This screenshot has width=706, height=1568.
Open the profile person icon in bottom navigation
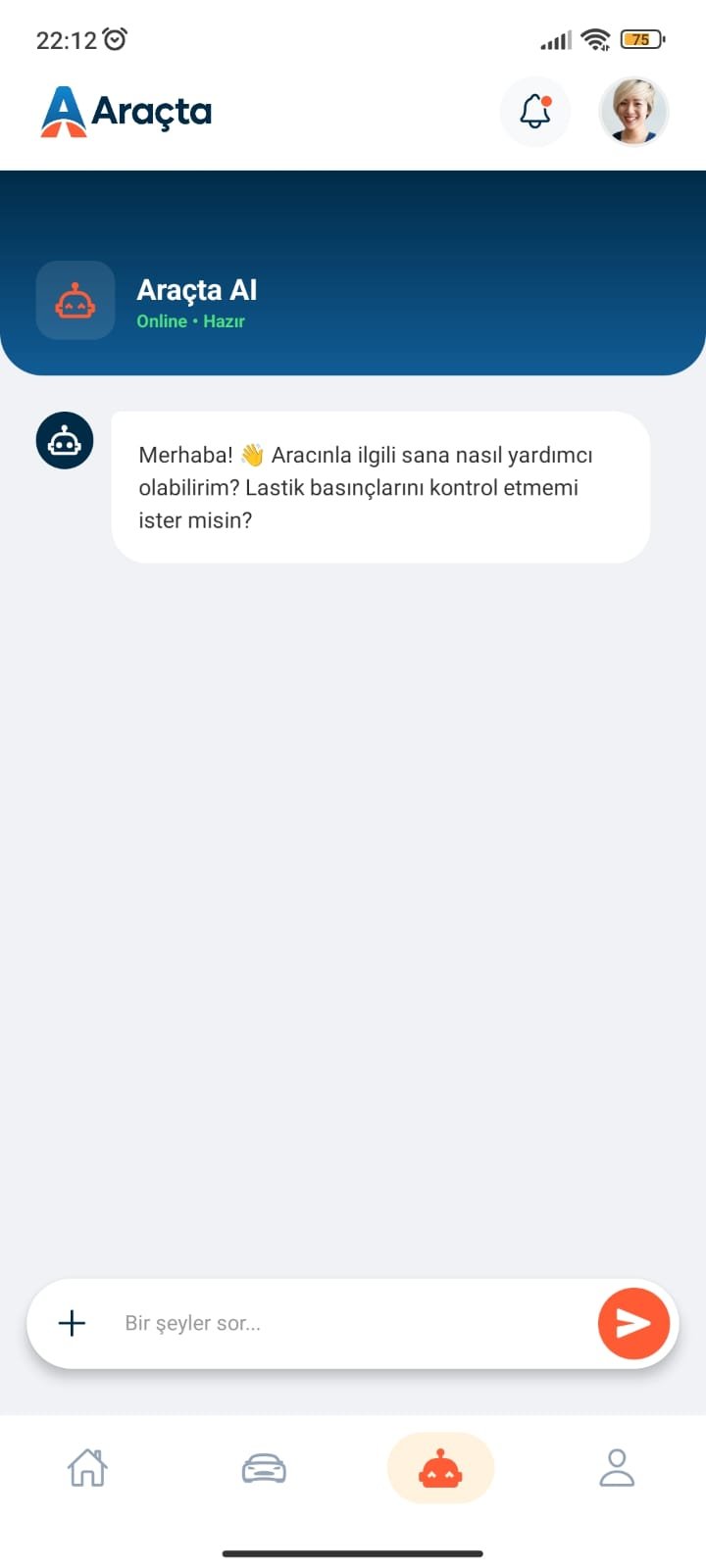[x=617, y=1467]
